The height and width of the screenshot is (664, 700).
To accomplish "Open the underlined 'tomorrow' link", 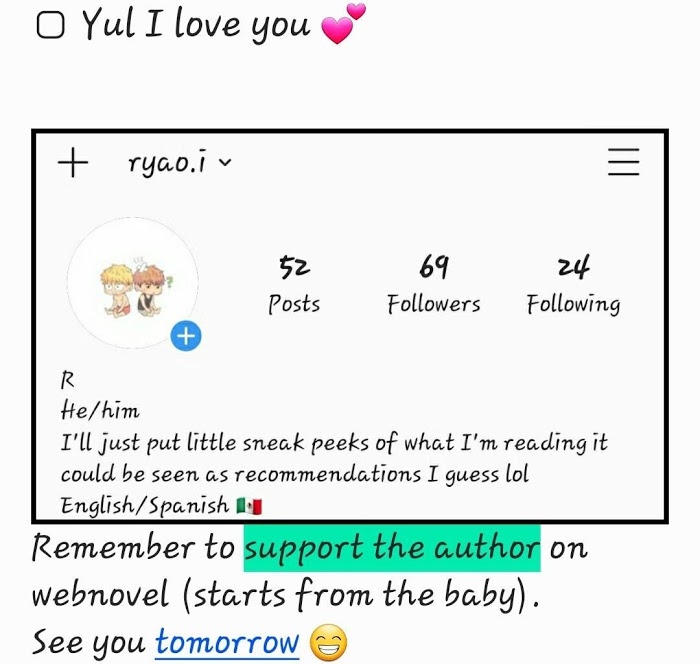I will coord(227,643).
